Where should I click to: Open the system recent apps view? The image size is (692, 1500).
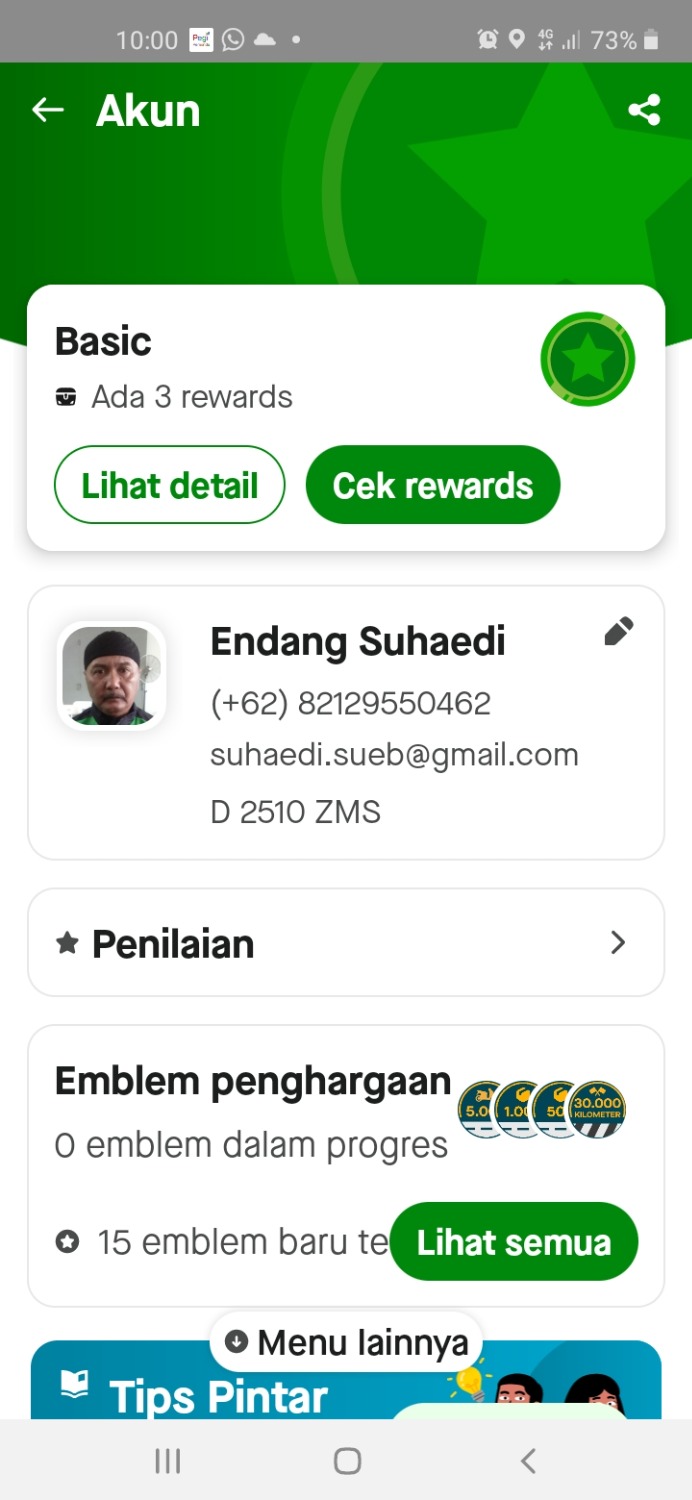pos(167,1461)
